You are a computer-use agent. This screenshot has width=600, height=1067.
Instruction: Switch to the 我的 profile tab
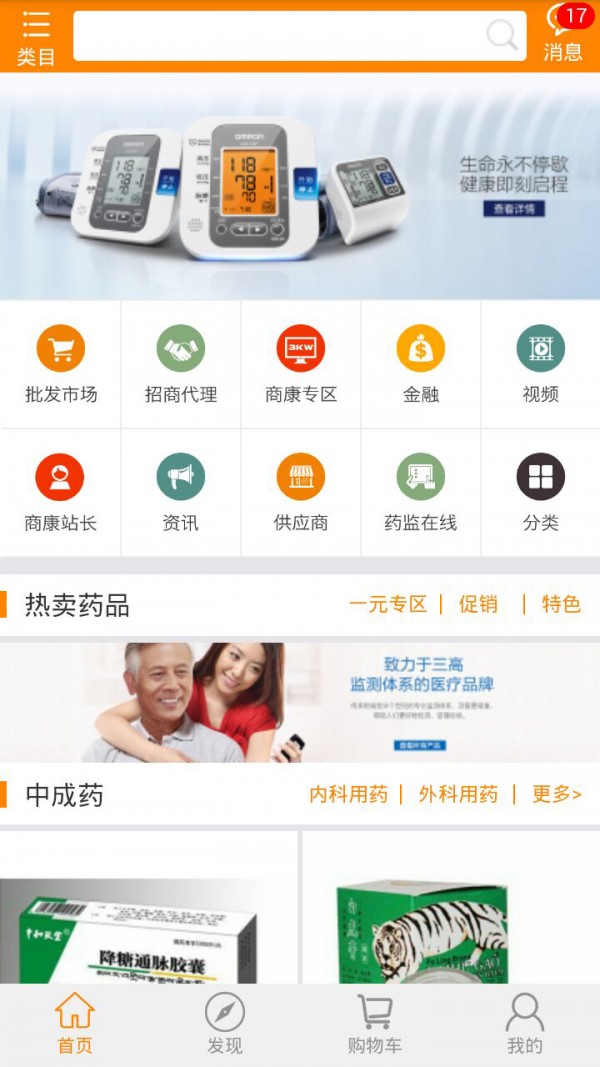tap(525, 1025)
